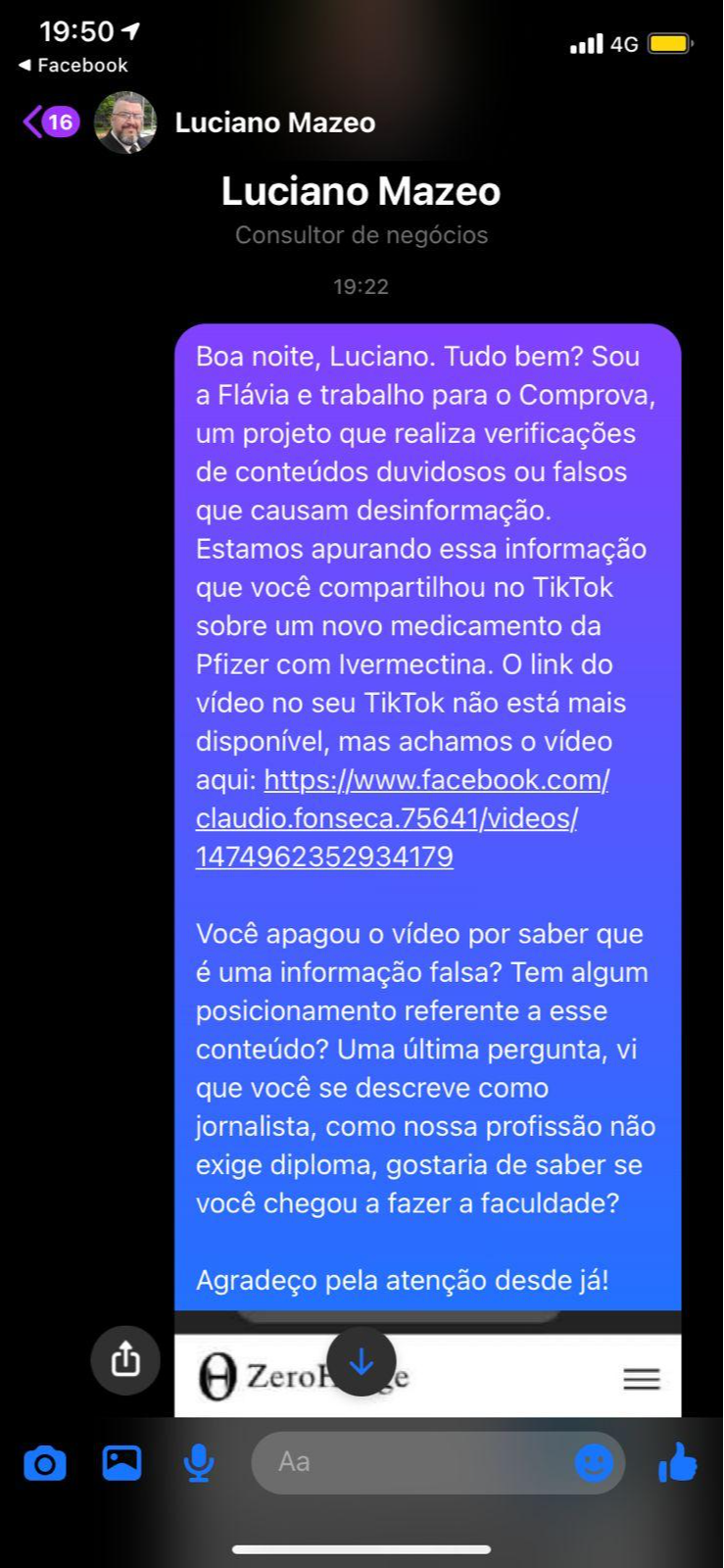Record a voice message with the microphone
Screen dimensions: 724x1568
tap(199, 1464)
